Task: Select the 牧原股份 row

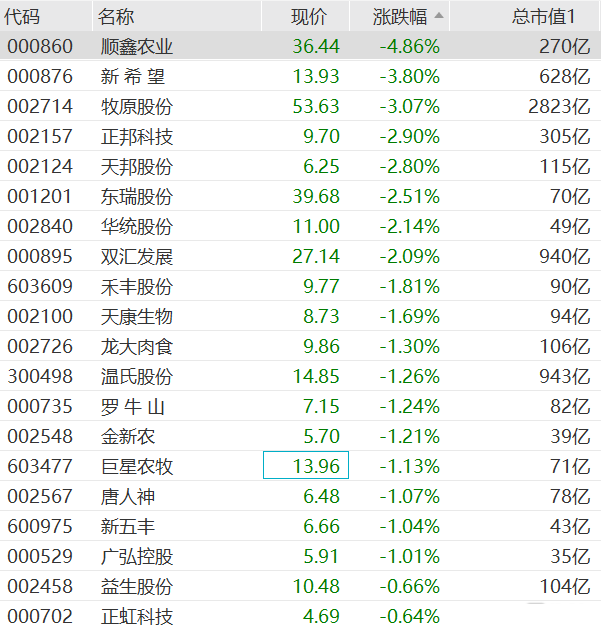Action: pyautogui.click(x=137, y=106)
